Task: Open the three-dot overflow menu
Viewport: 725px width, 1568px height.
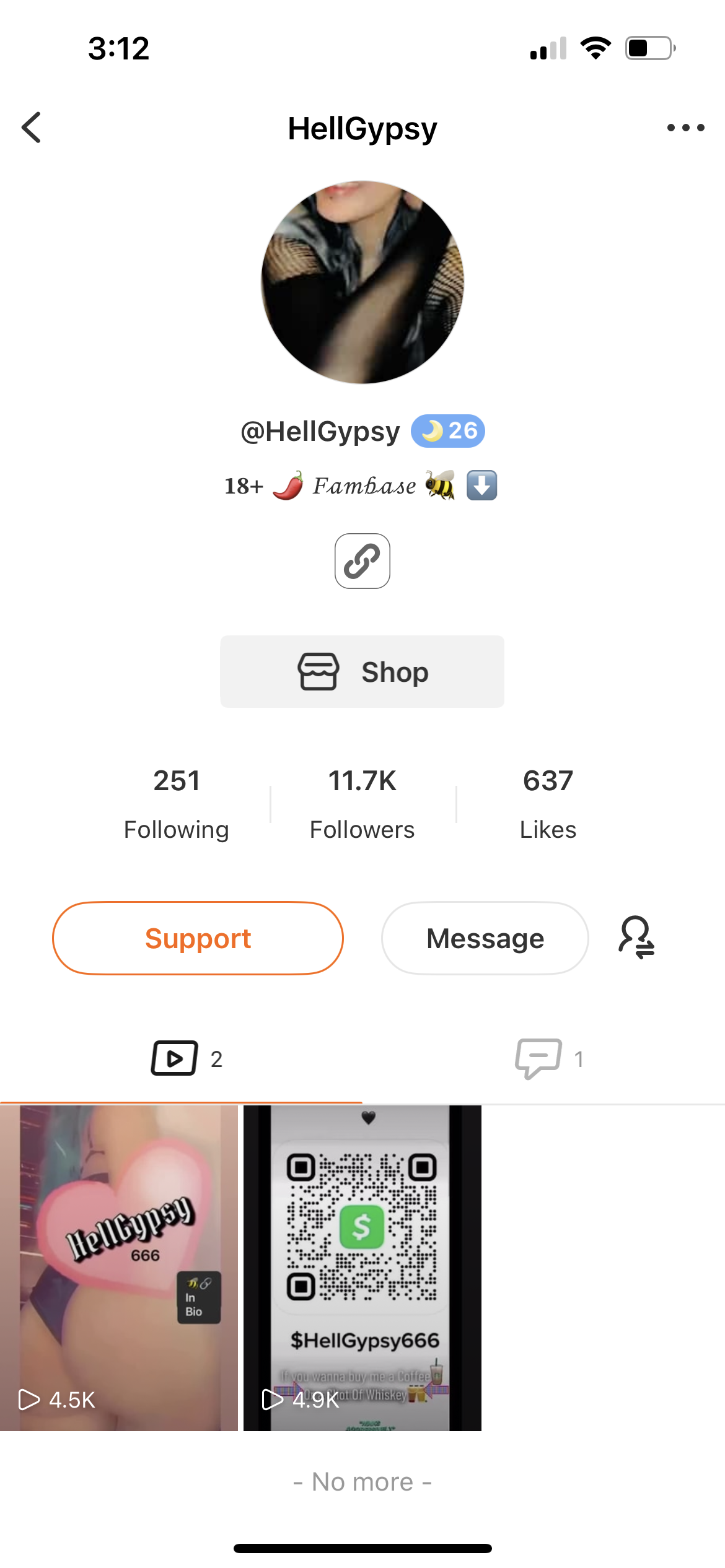Action: click(685, 128)
